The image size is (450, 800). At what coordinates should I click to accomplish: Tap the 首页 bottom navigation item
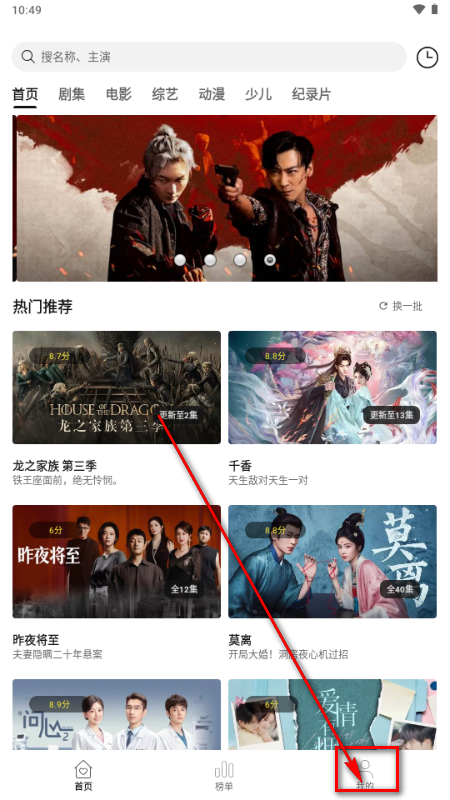coord(83,776)
